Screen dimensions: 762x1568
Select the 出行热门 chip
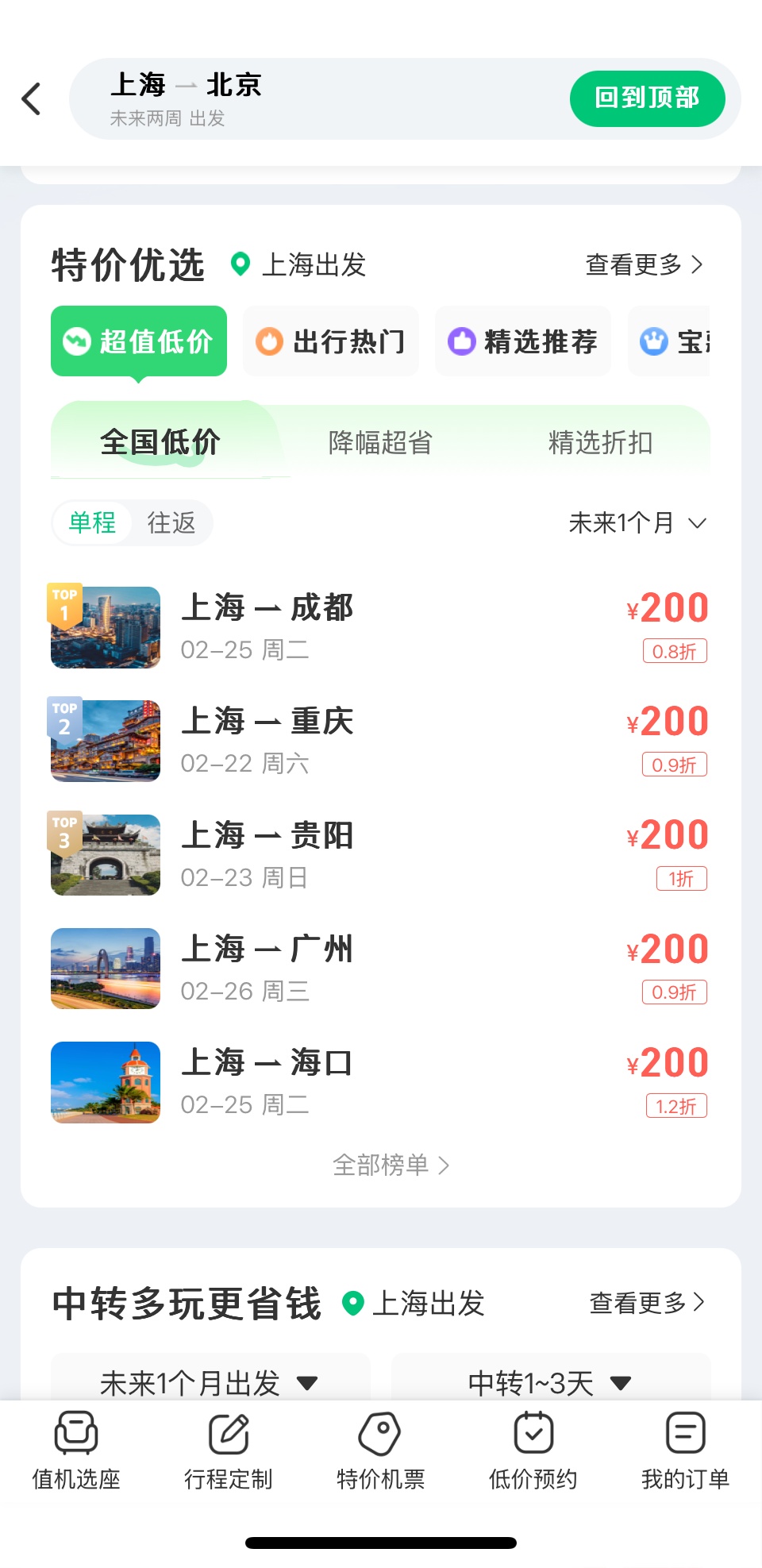pyautogui.click(x=331, y=341)
